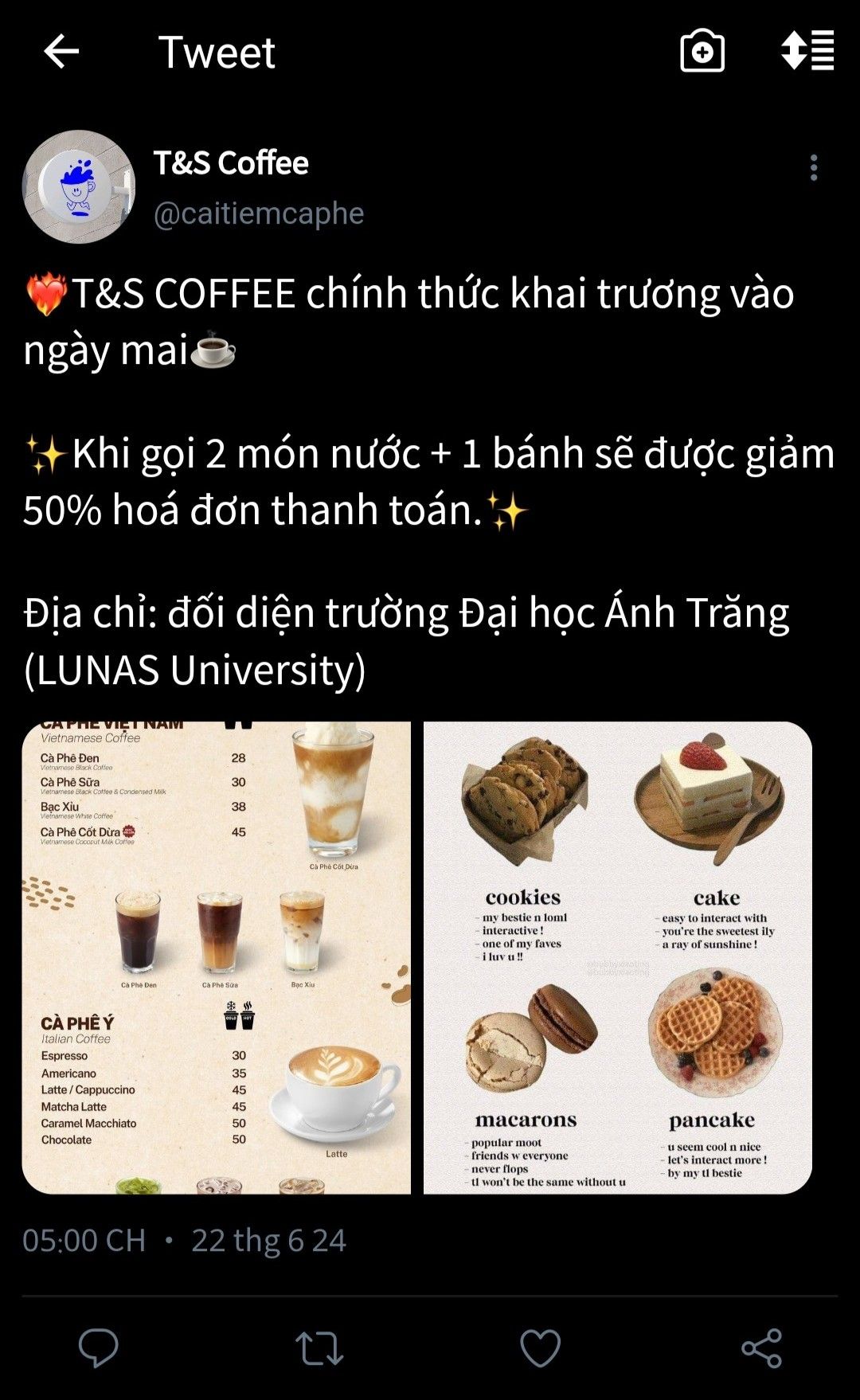This screenshot has height=1400, width=860.
Task: Open the tweet's three-dot overflow menu
Action: (x=813, y=167)
